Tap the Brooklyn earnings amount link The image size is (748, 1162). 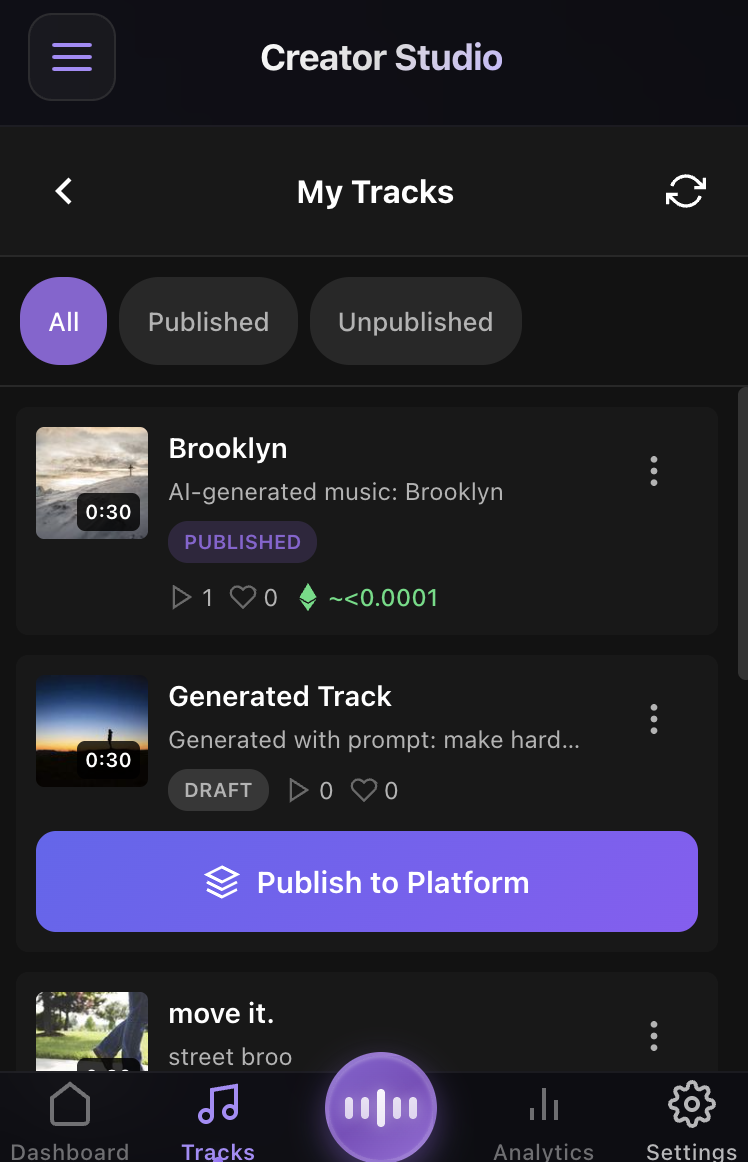pos(381,597)
